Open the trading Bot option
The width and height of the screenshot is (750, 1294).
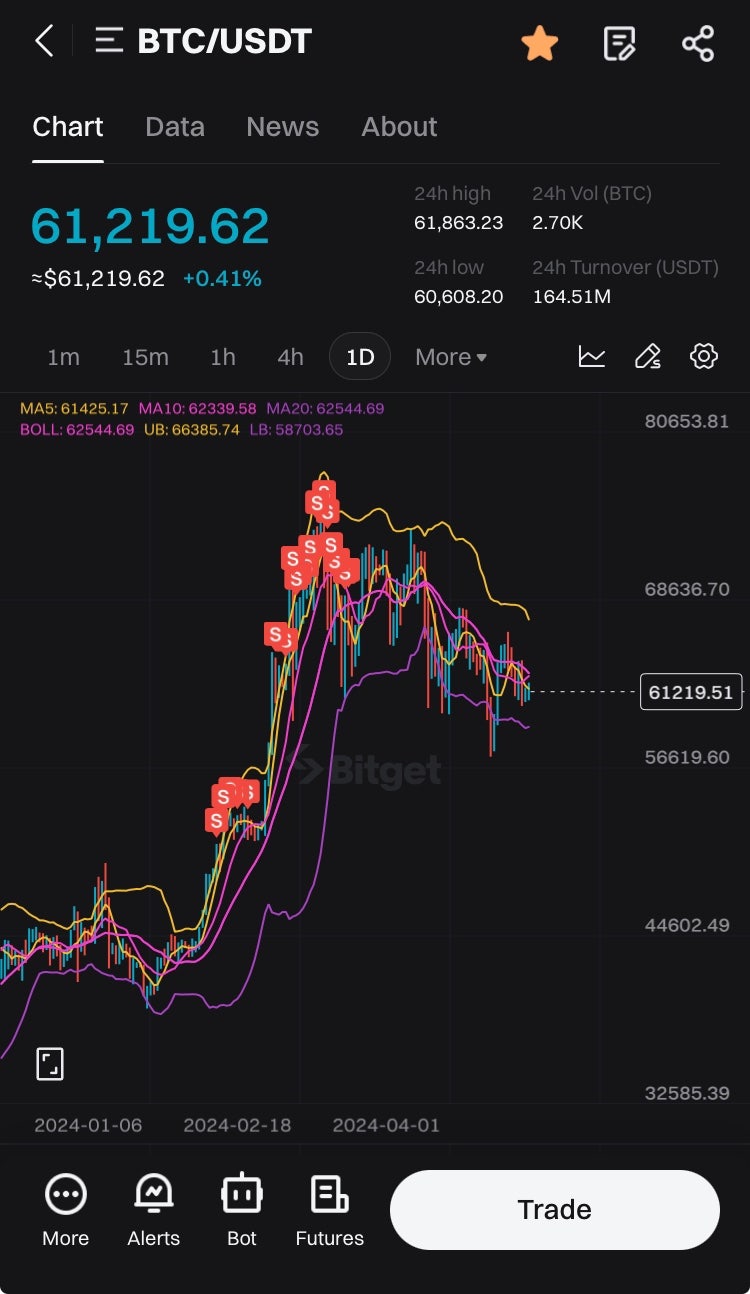[x=242, y=1210]
